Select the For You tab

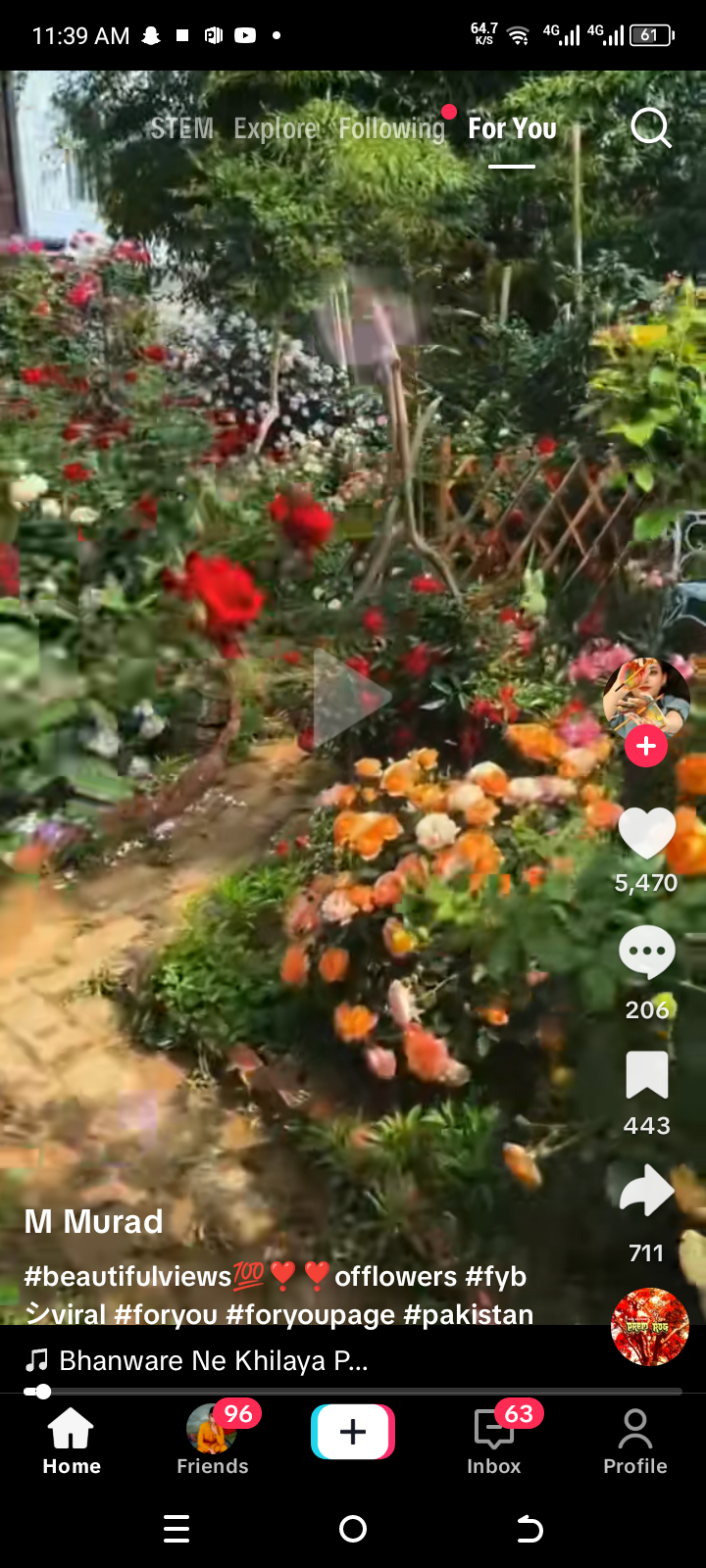pyautogui.click(x=512, y=128)
